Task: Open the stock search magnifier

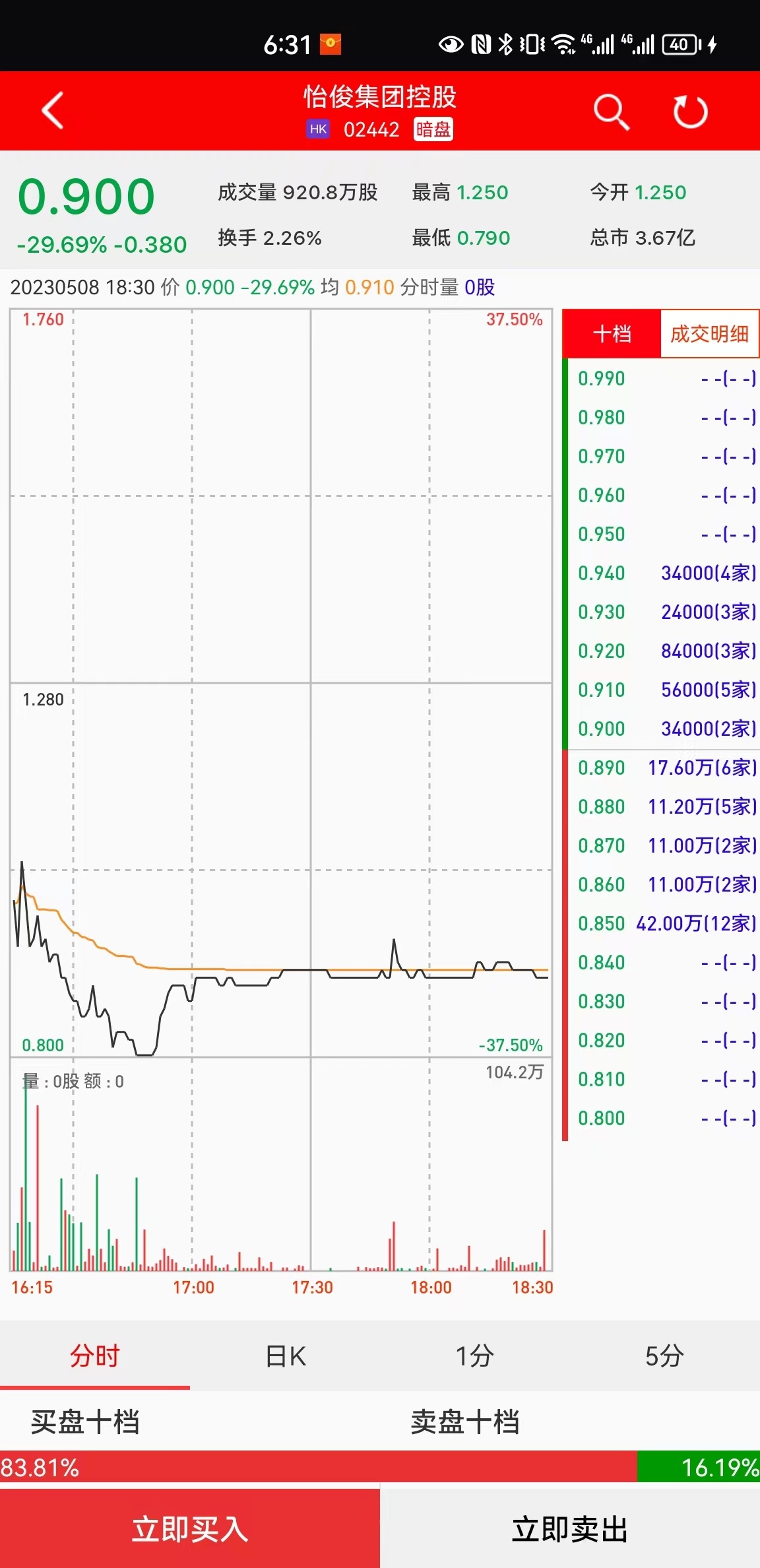Action: click(611, 112)
